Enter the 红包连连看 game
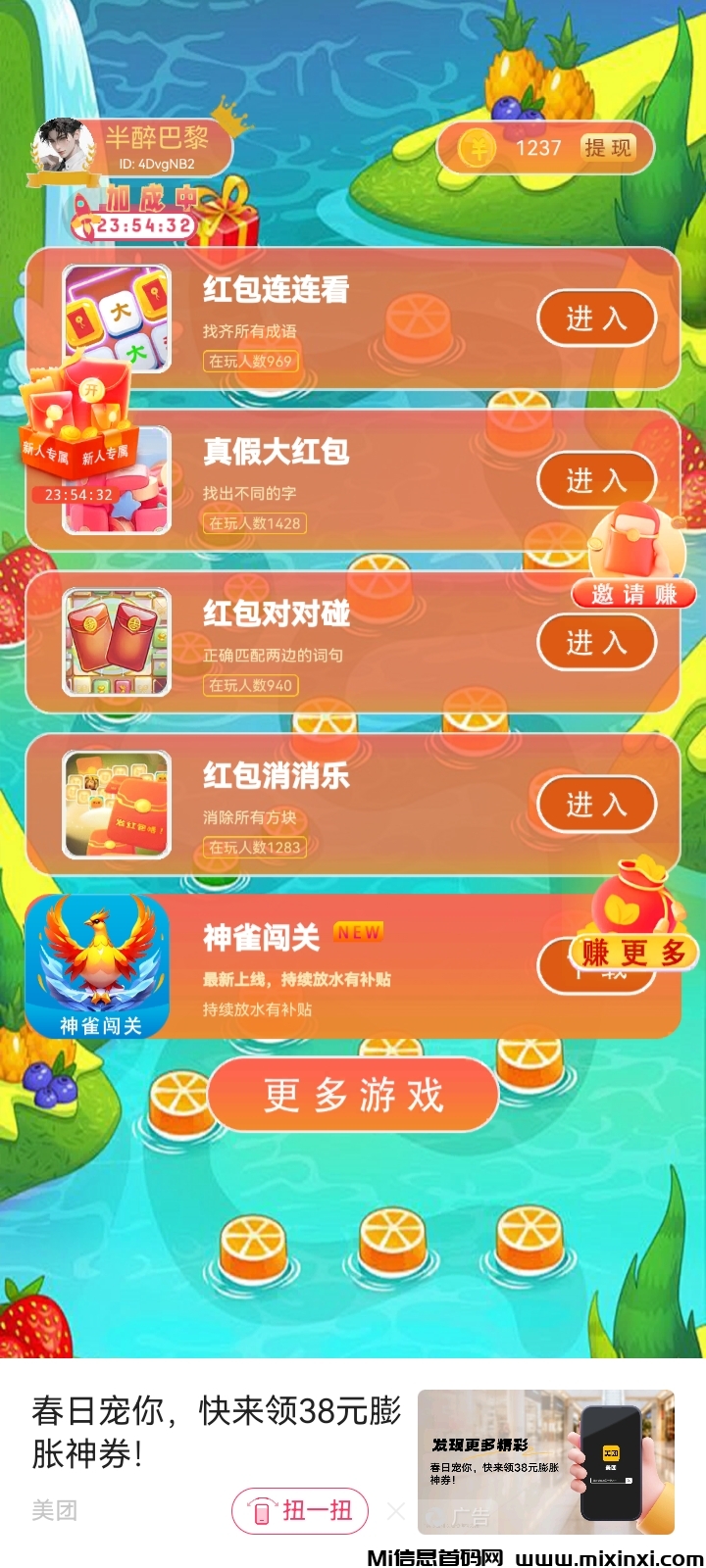 (595, 318)
